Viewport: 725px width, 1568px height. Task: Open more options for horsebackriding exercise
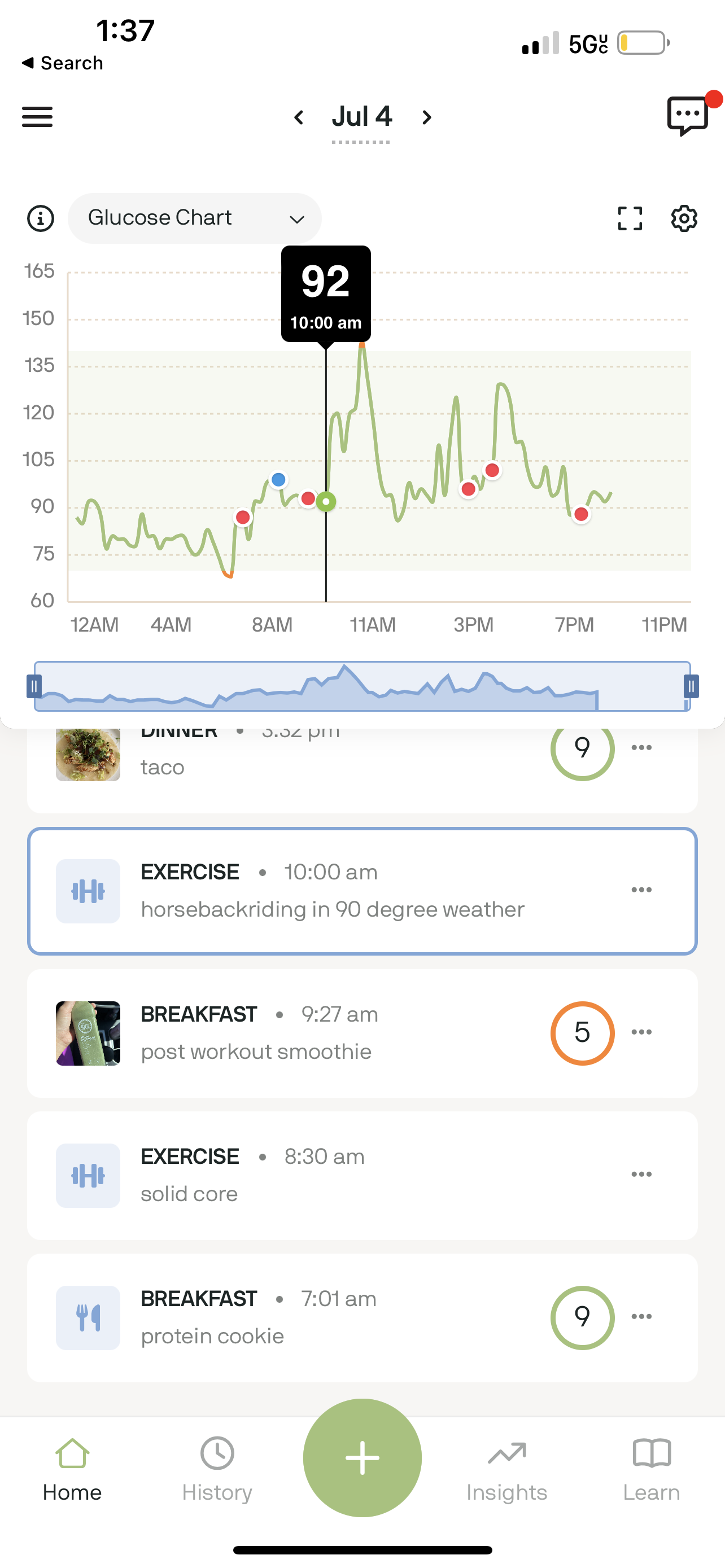(x=641, y=890)
